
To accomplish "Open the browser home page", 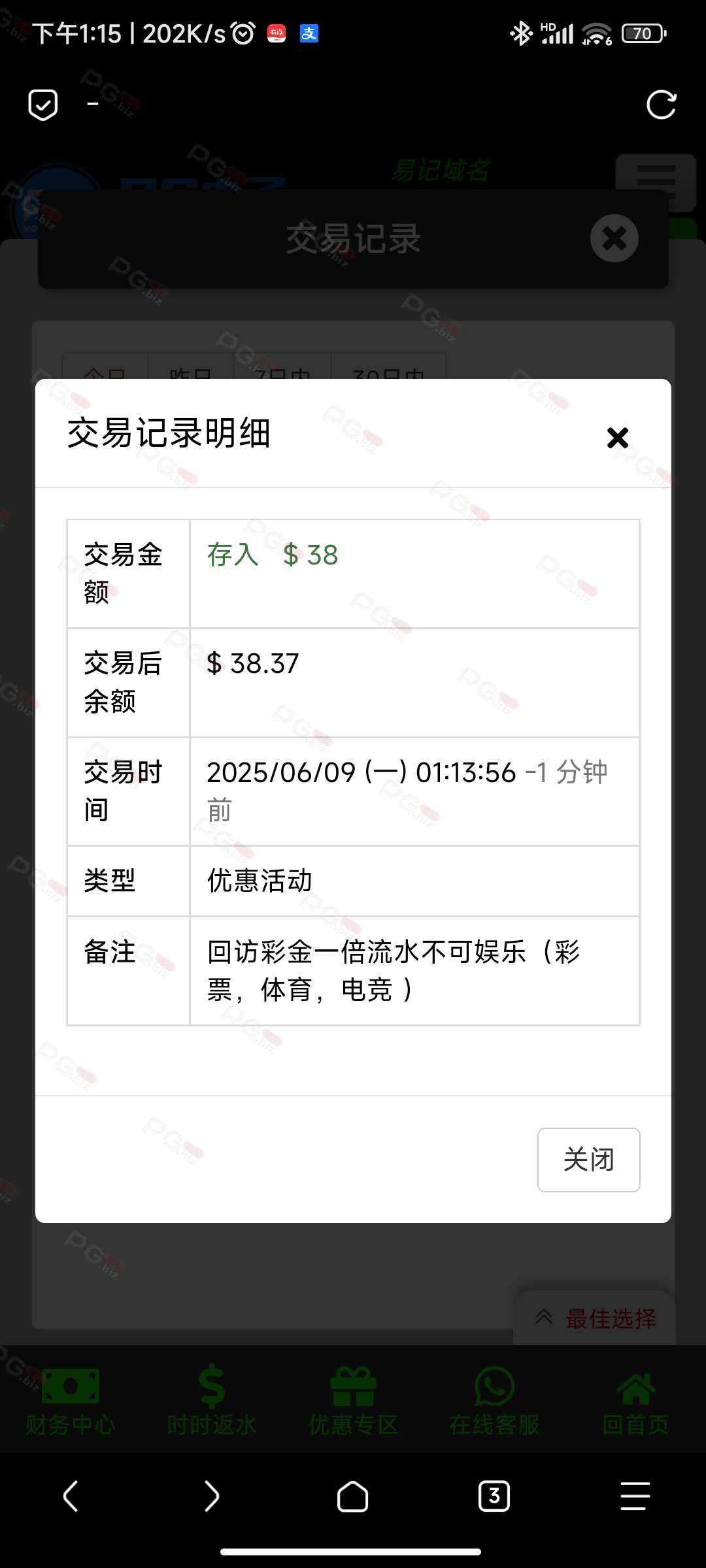I will click(352, 1496).
